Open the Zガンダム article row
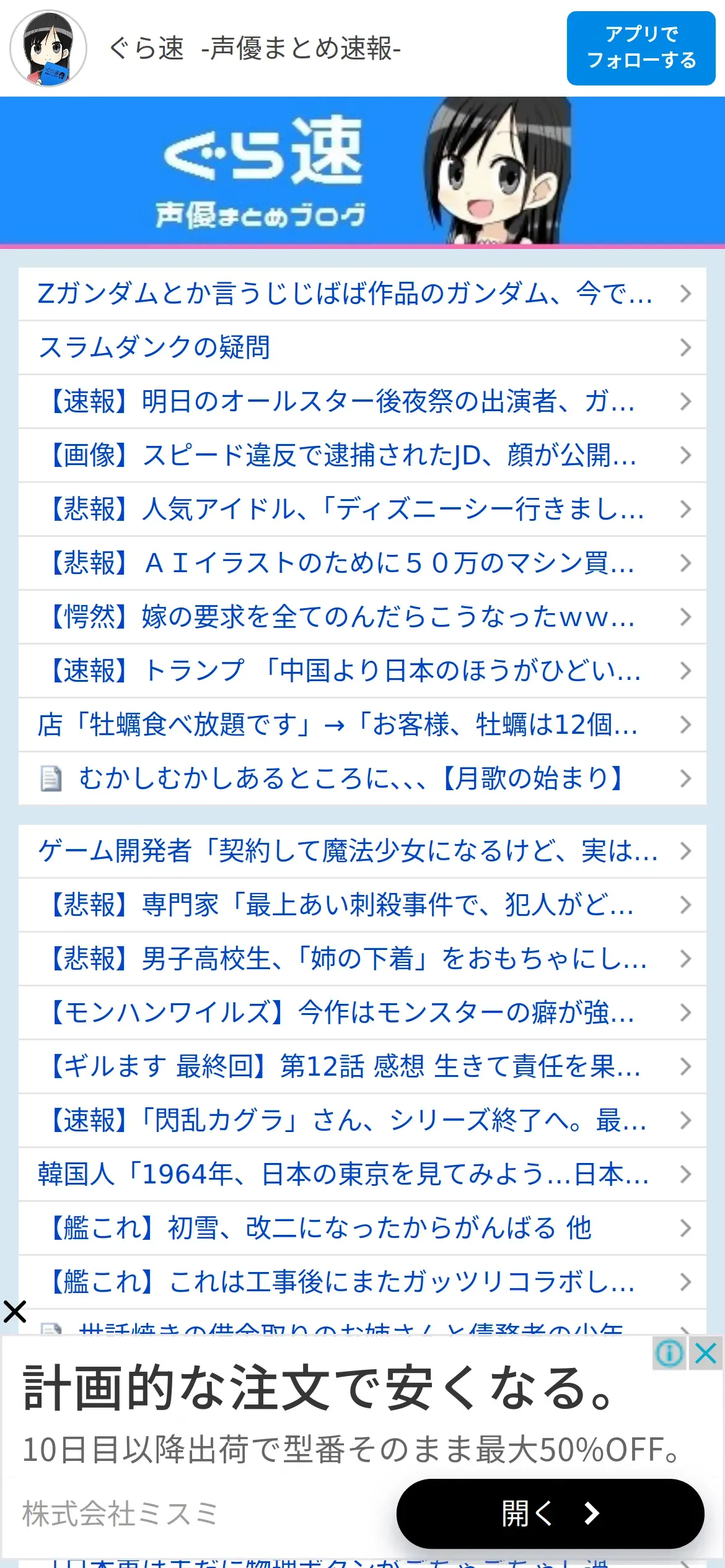This screenshot has height=1568, width=725. tap(362, 294)
